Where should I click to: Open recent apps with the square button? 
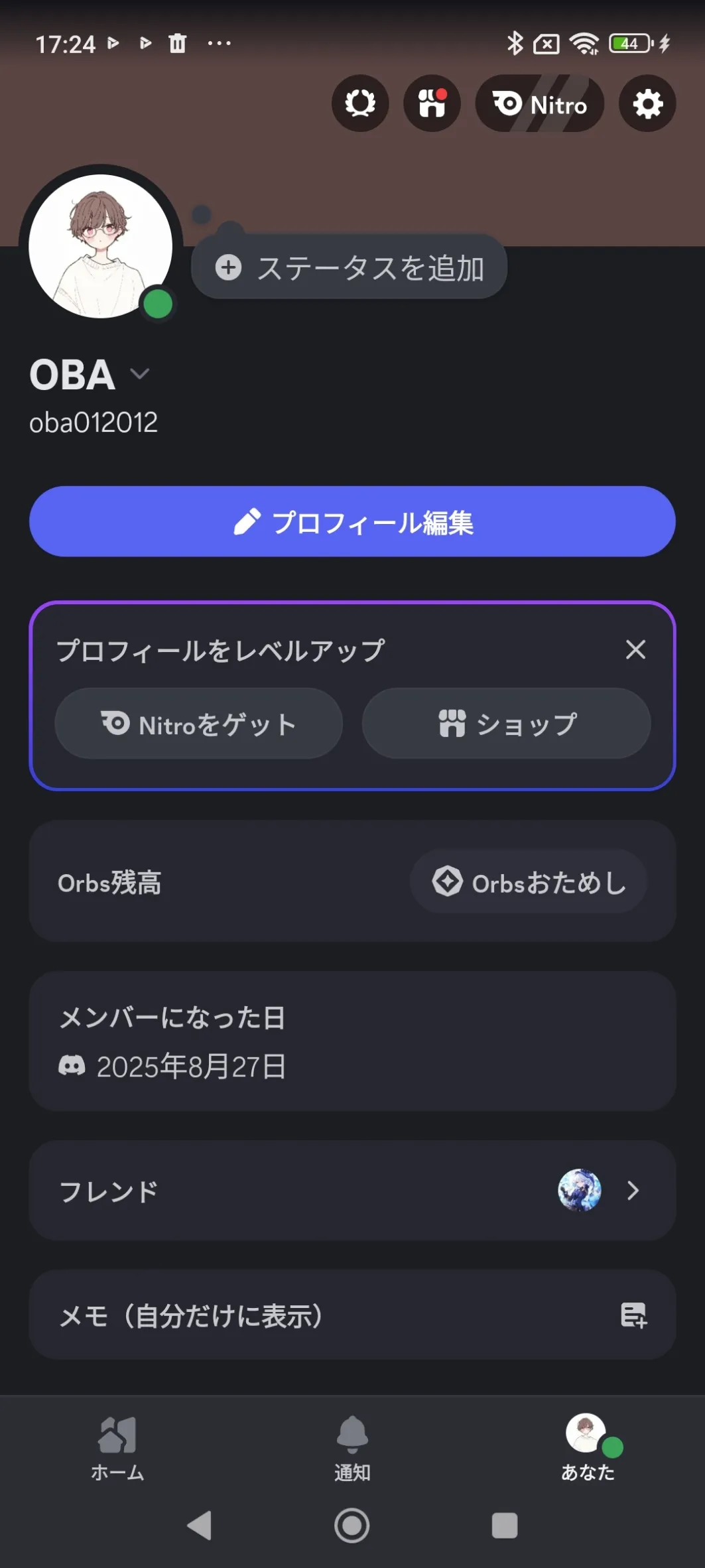coord(505,1526)
